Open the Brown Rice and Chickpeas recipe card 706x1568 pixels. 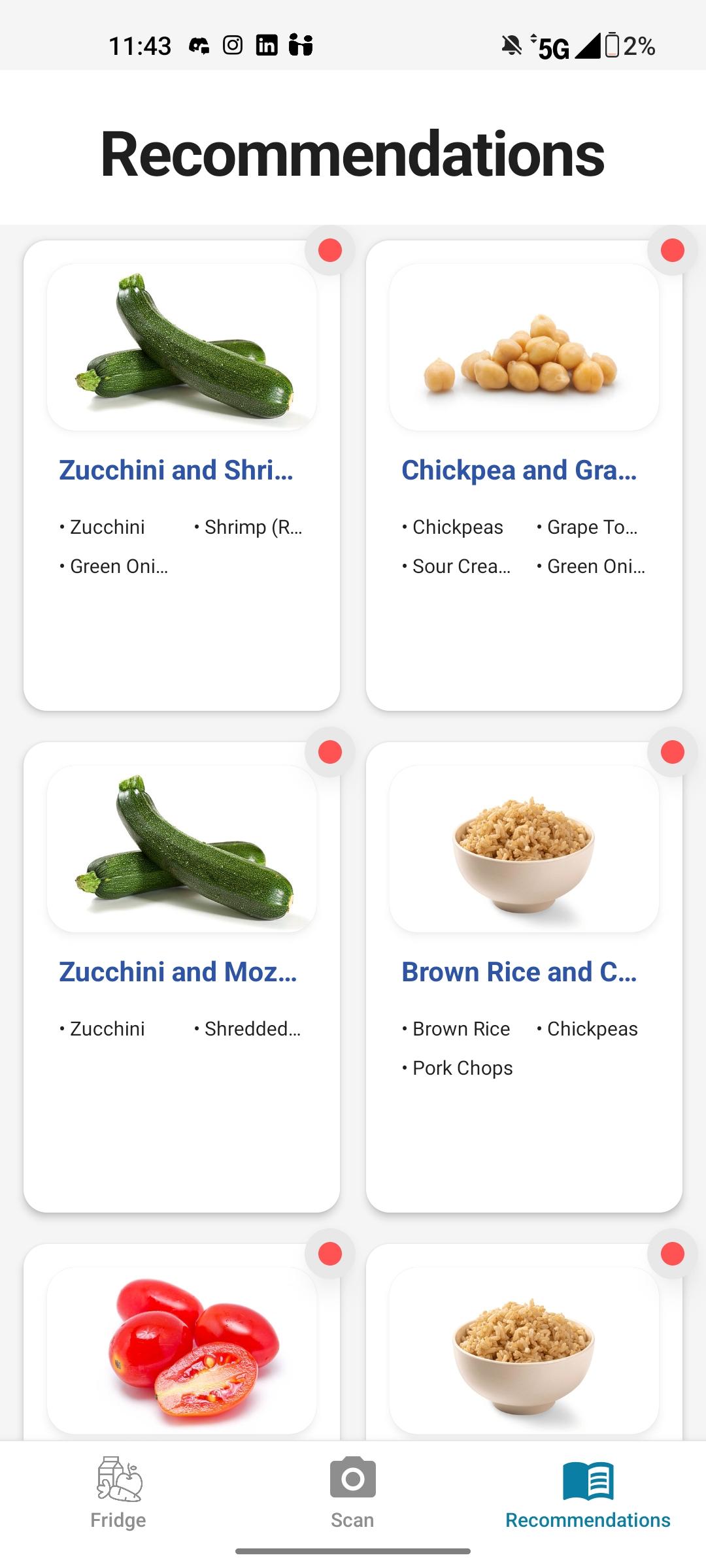pos(524,977)
